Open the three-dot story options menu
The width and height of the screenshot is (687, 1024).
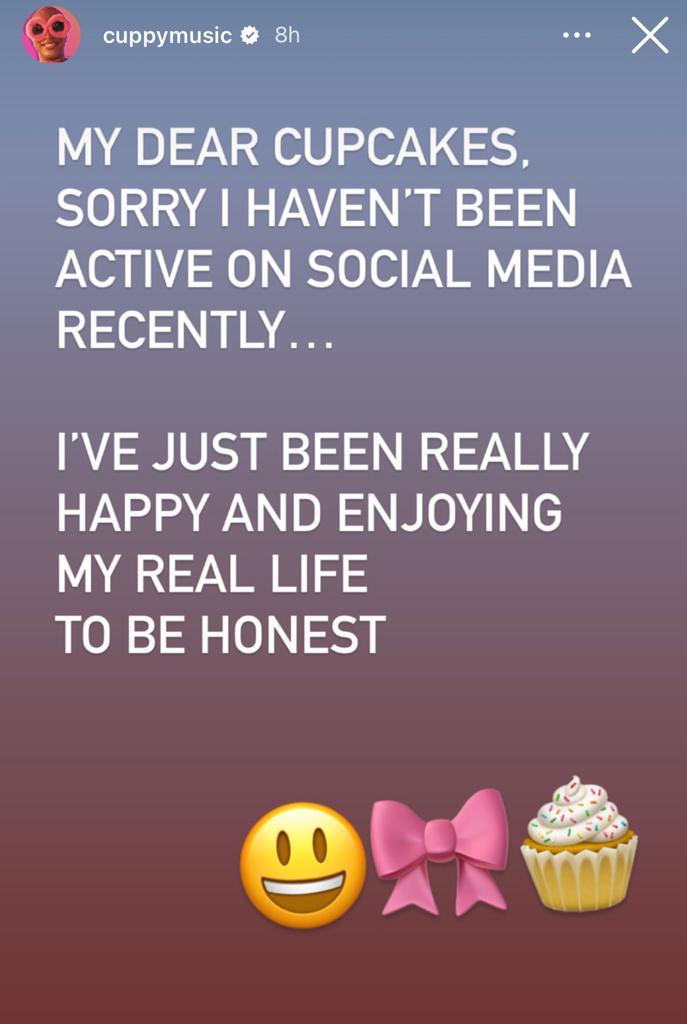(577, 36)
